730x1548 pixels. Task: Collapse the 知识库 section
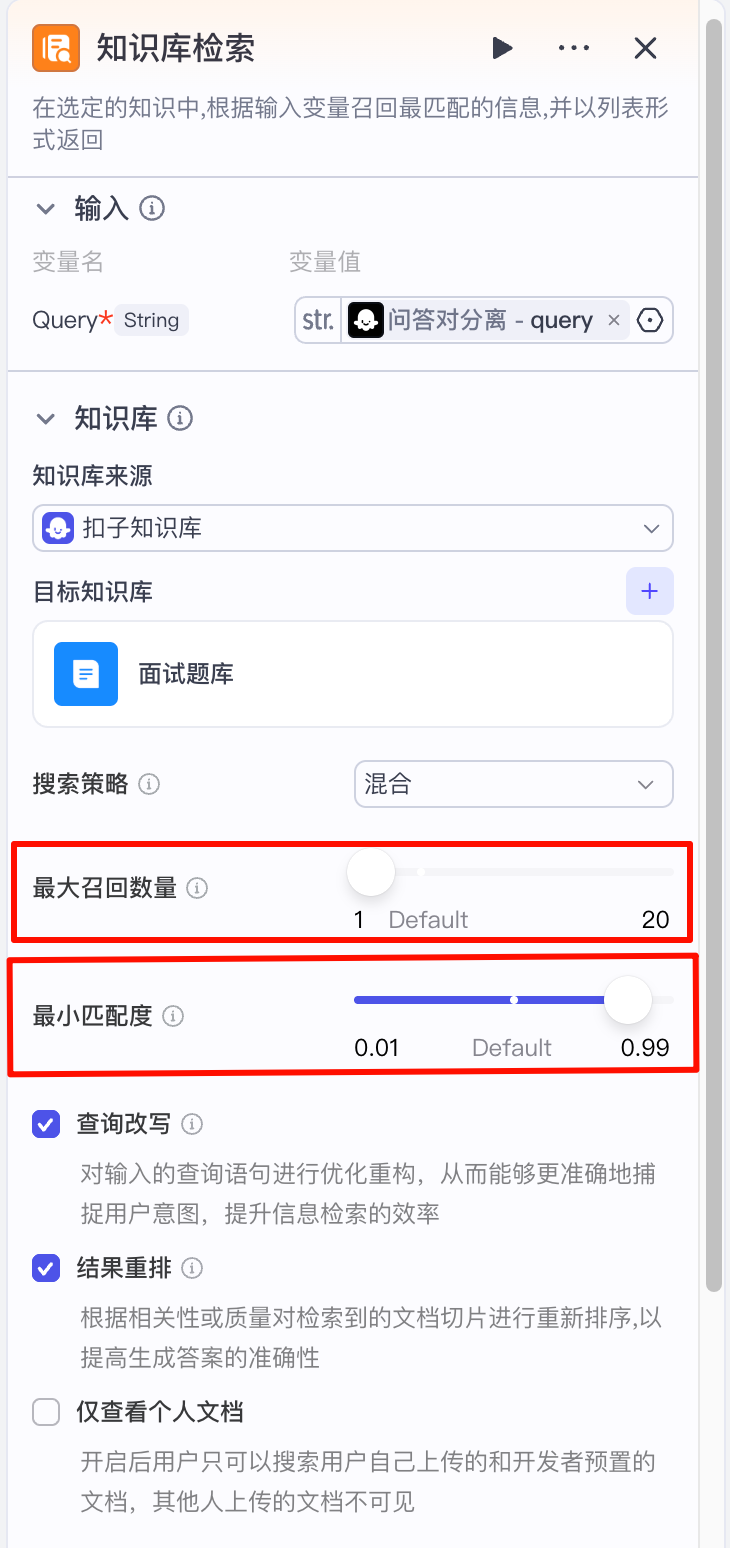click(46, 418)
